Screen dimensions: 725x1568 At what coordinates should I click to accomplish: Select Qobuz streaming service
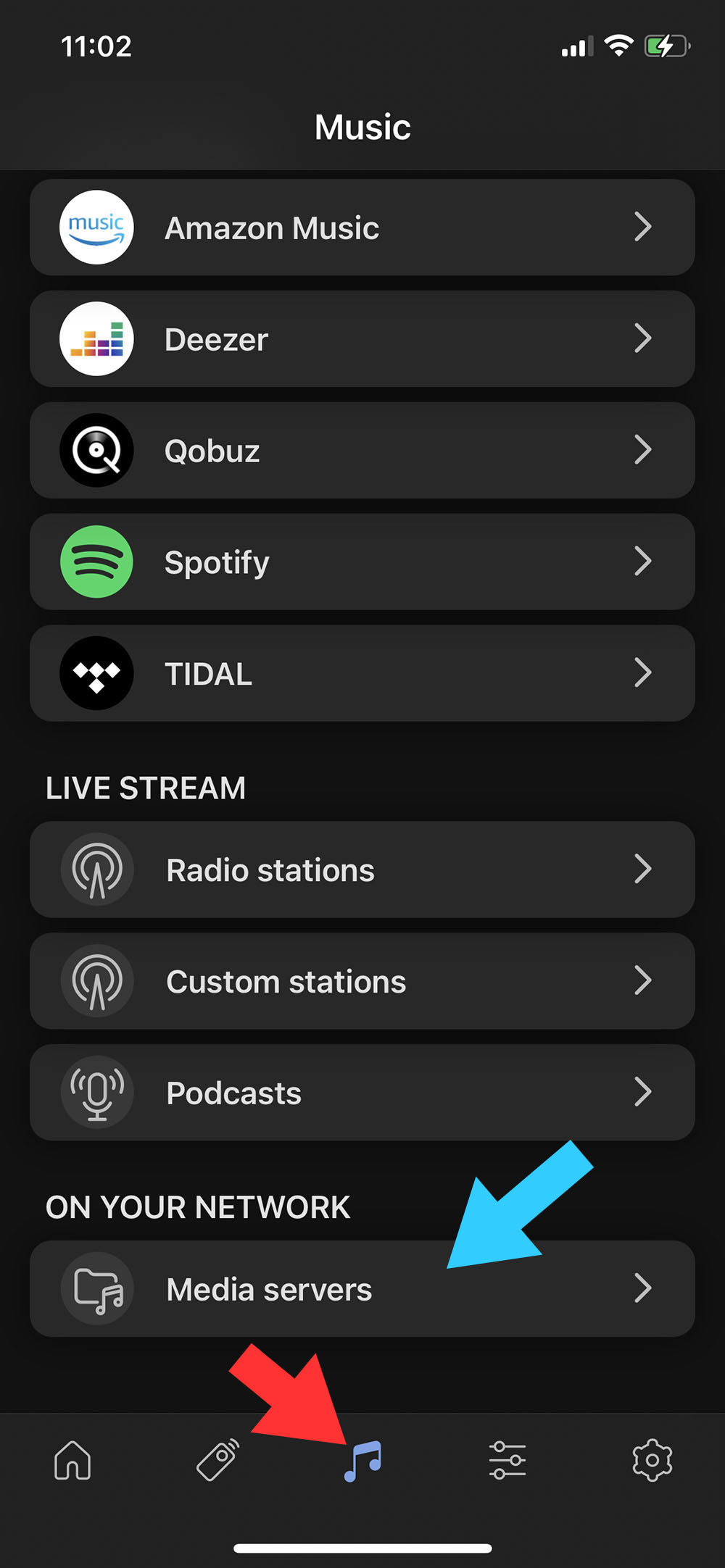pyautogui.click(x=362, y=451)
